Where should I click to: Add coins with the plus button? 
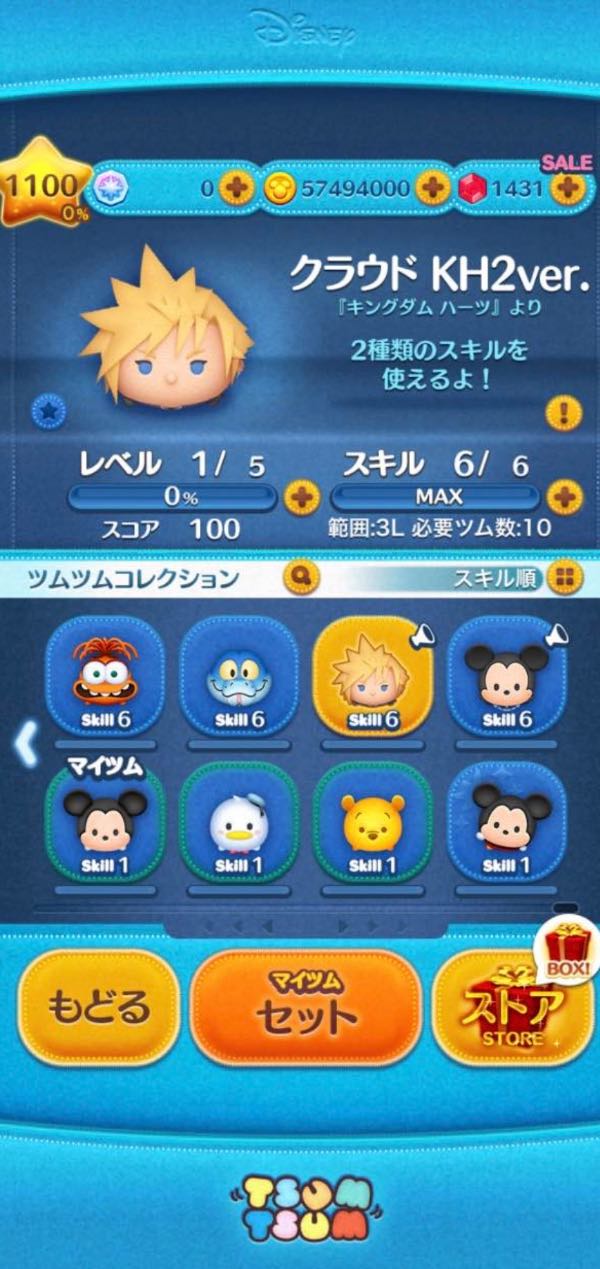[x=432, y=188]
